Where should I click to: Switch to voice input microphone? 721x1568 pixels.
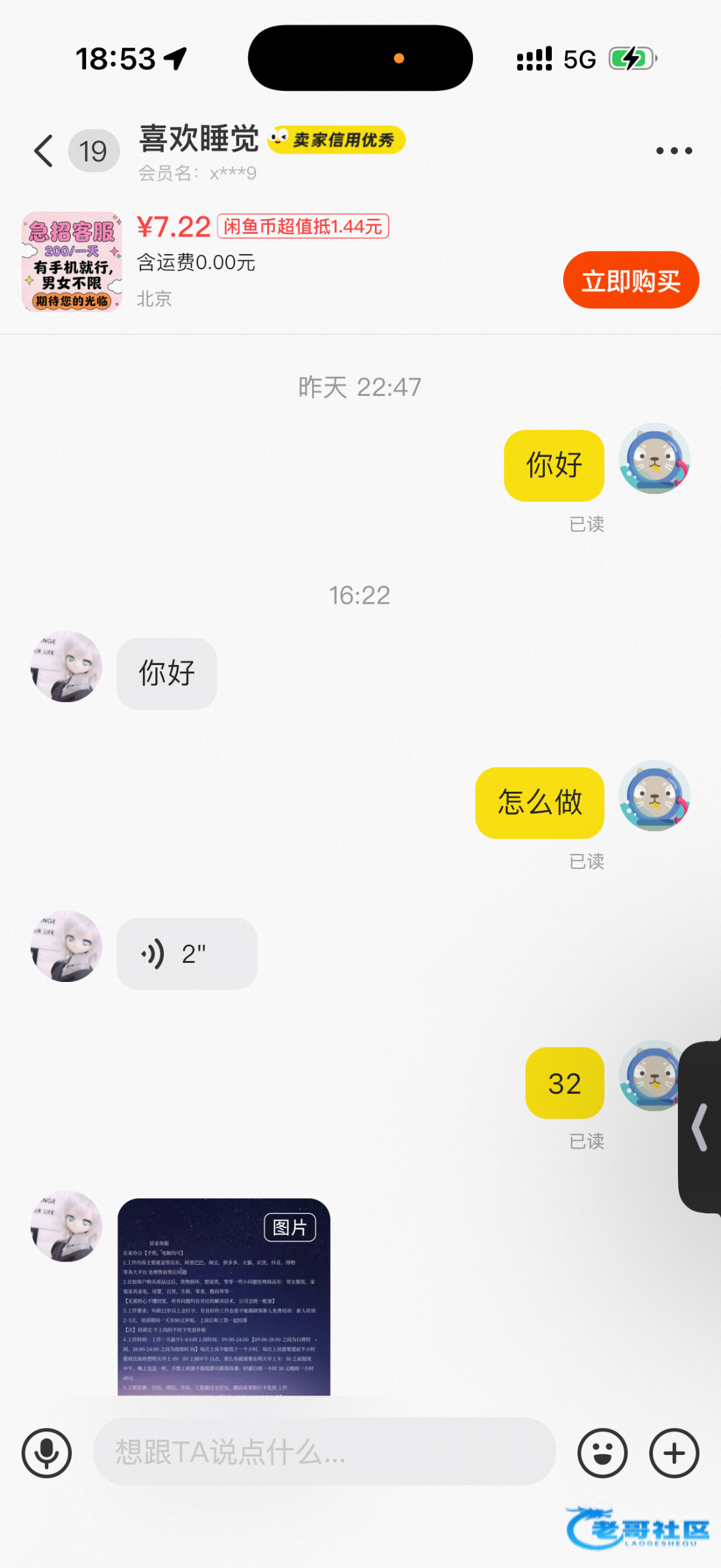click(x=46, y=1453)
